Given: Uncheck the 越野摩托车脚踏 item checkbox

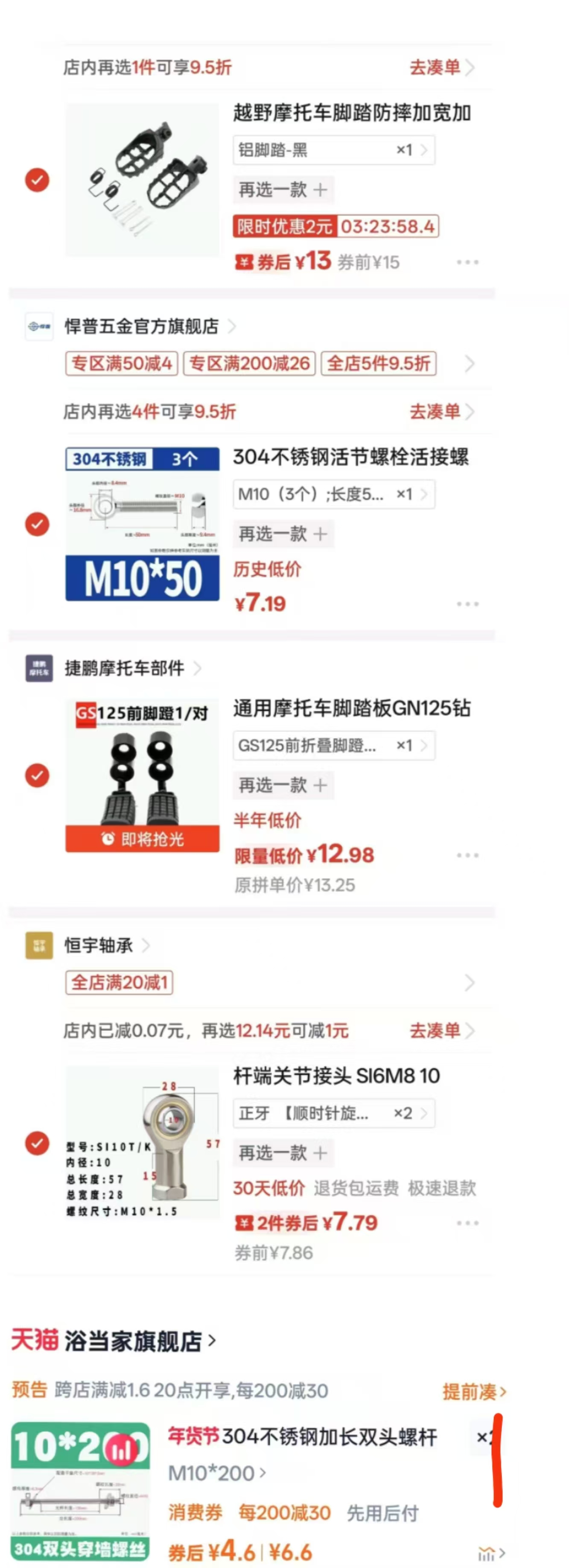Looking at the screenshot, I should (x=37, y=180).
